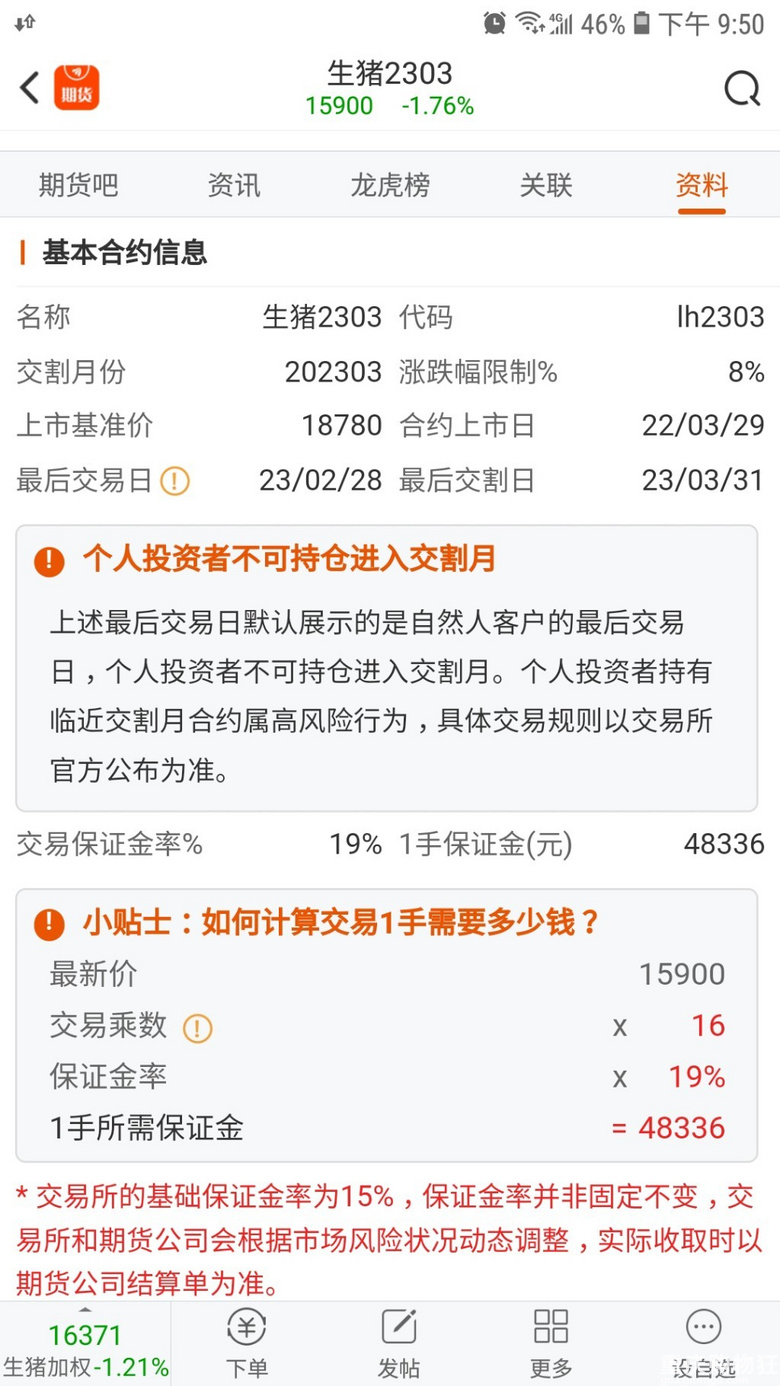
Task: Switch to the 资讯 tab
Action: click(234, 185)
